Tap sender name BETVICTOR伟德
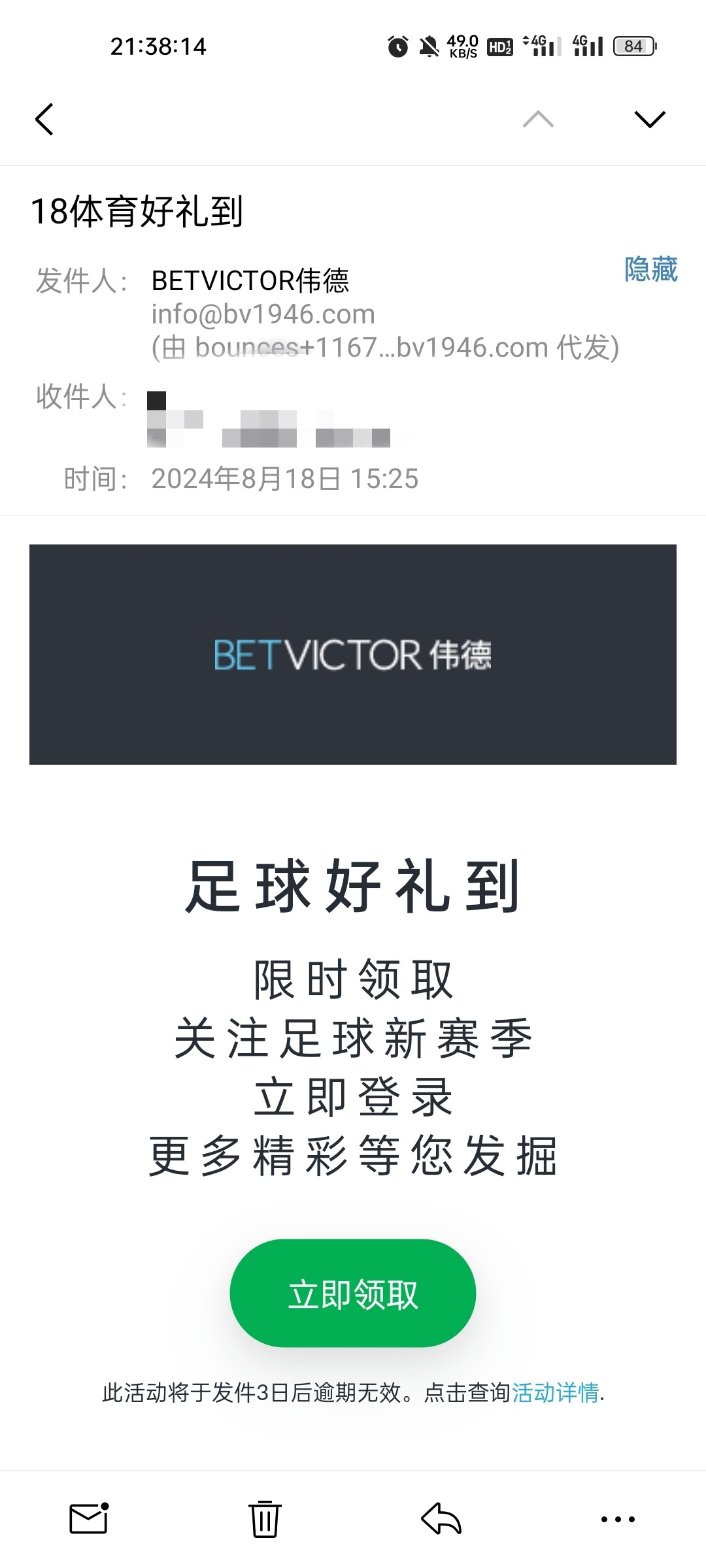 point(250,281)
